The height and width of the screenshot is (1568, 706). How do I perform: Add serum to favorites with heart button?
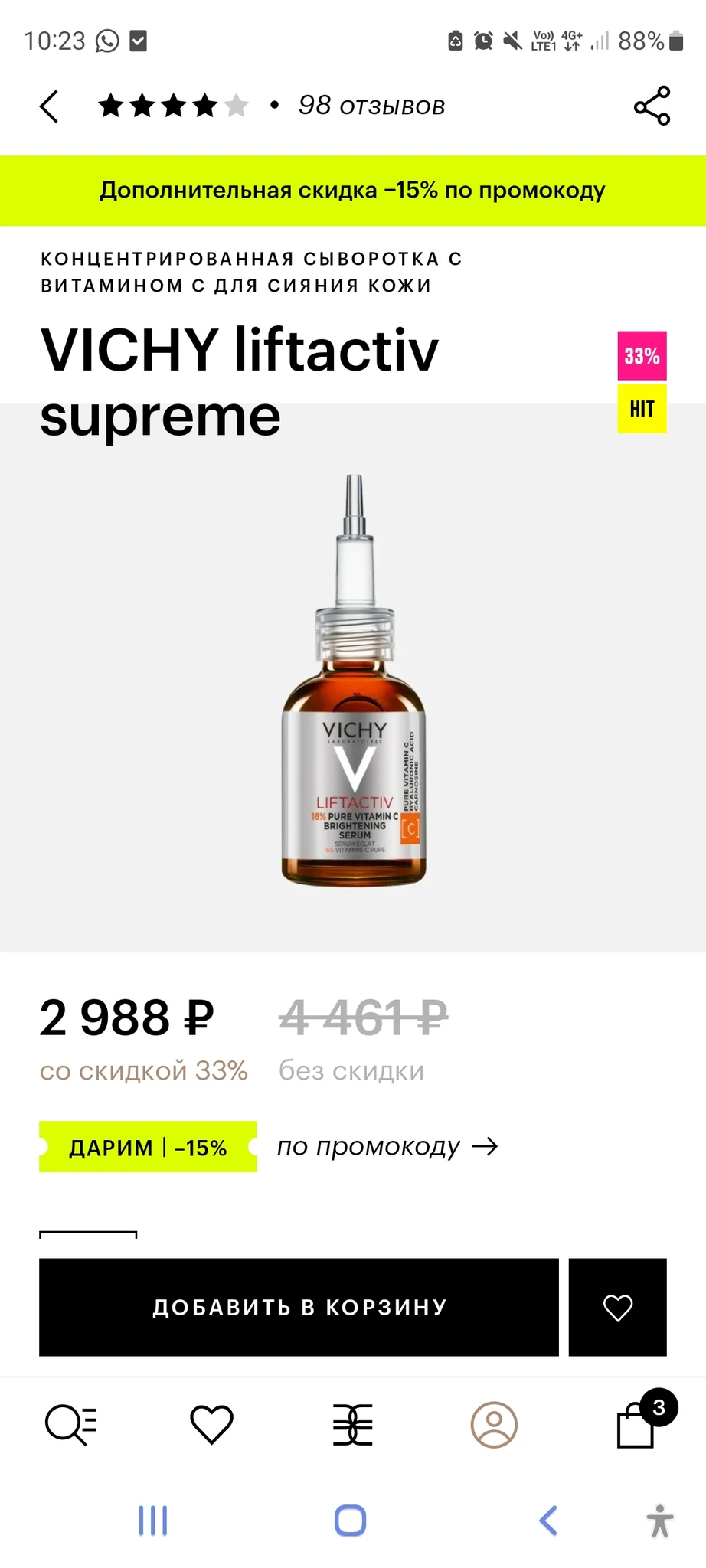[x=617, y=1307]
